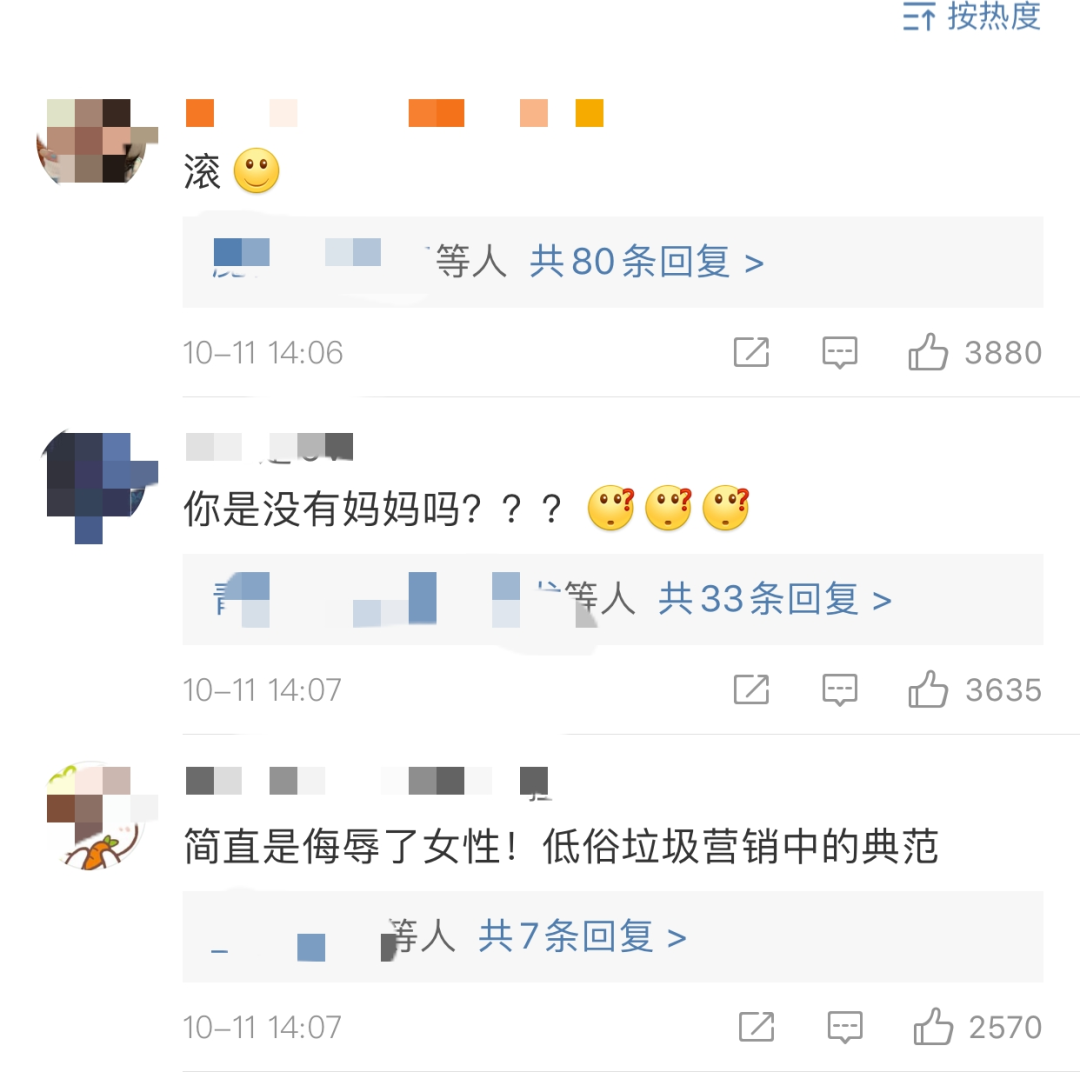Like the comment with 2570 likes
The width and height of the screenshot is (1080, 1092).
click(932, 1026)
